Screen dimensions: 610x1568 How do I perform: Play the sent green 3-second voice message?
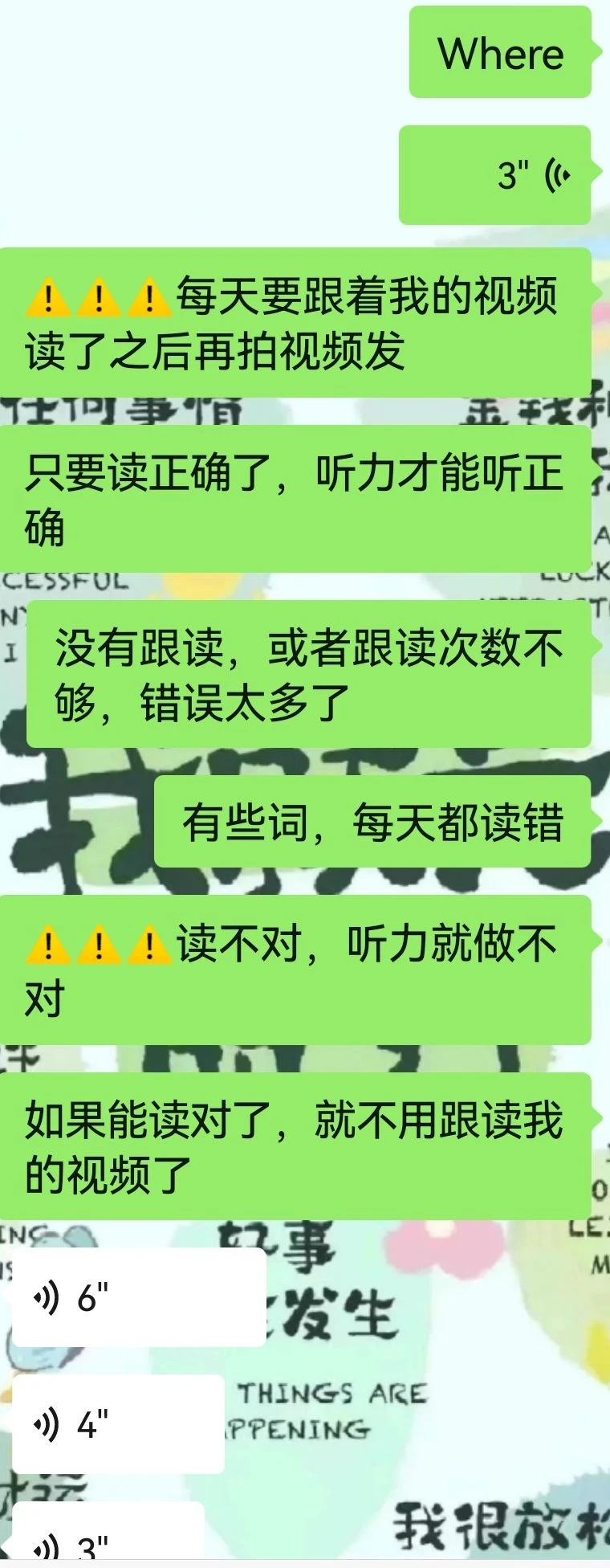495,175
